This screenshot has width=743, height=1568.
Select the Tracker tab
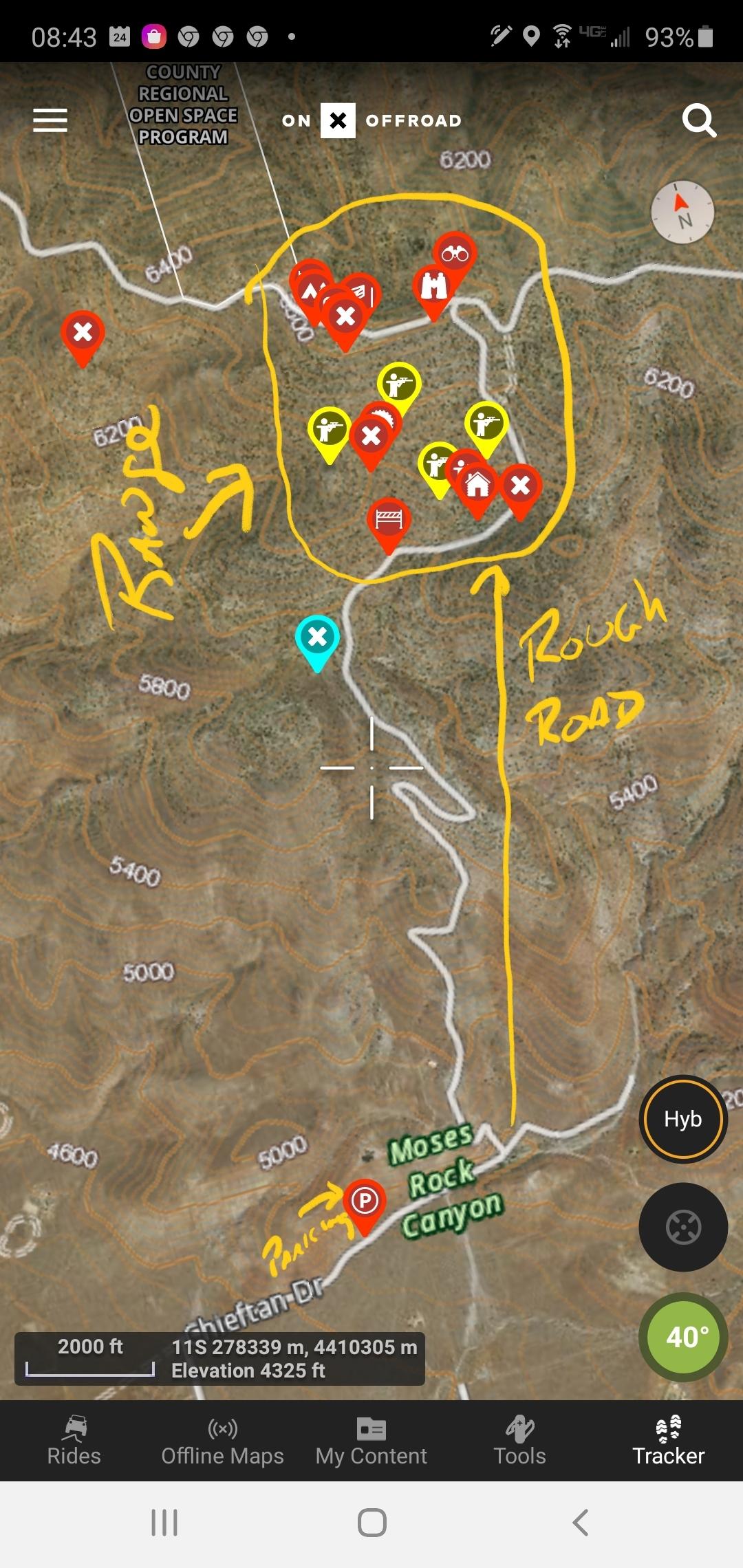click(668, 1440)
